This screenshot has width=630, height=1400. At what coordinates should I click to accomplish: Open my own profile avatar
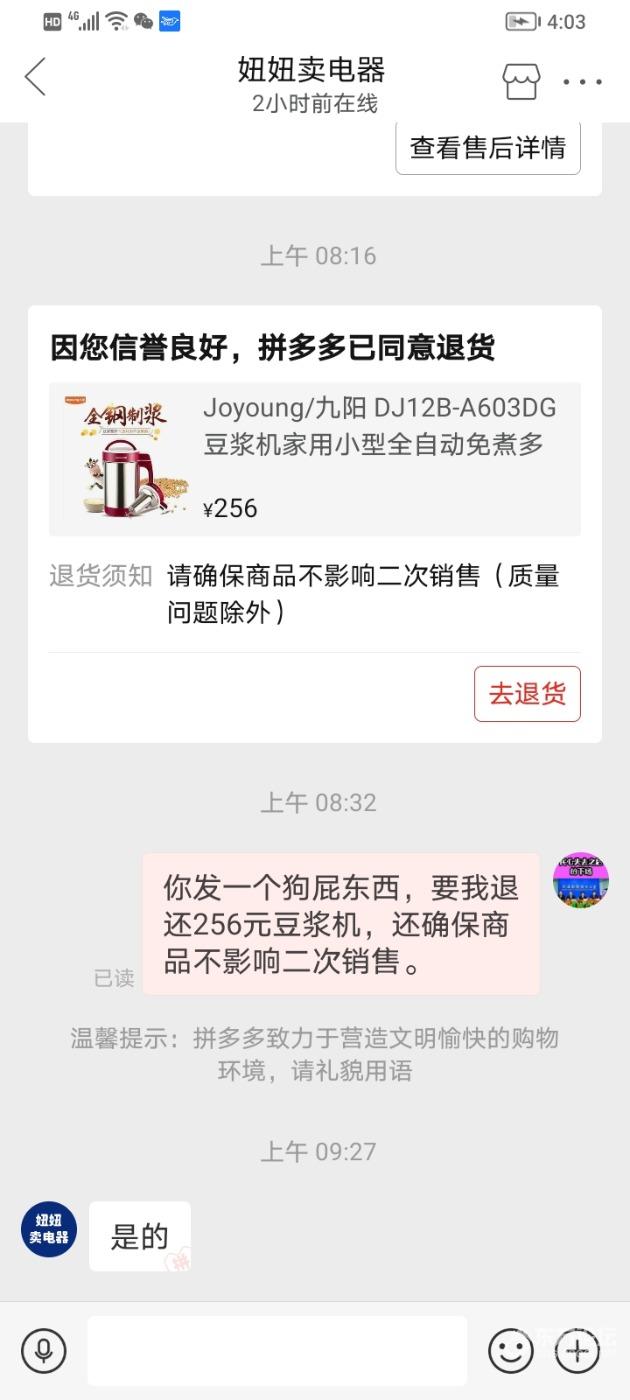[x=580, y=881]
